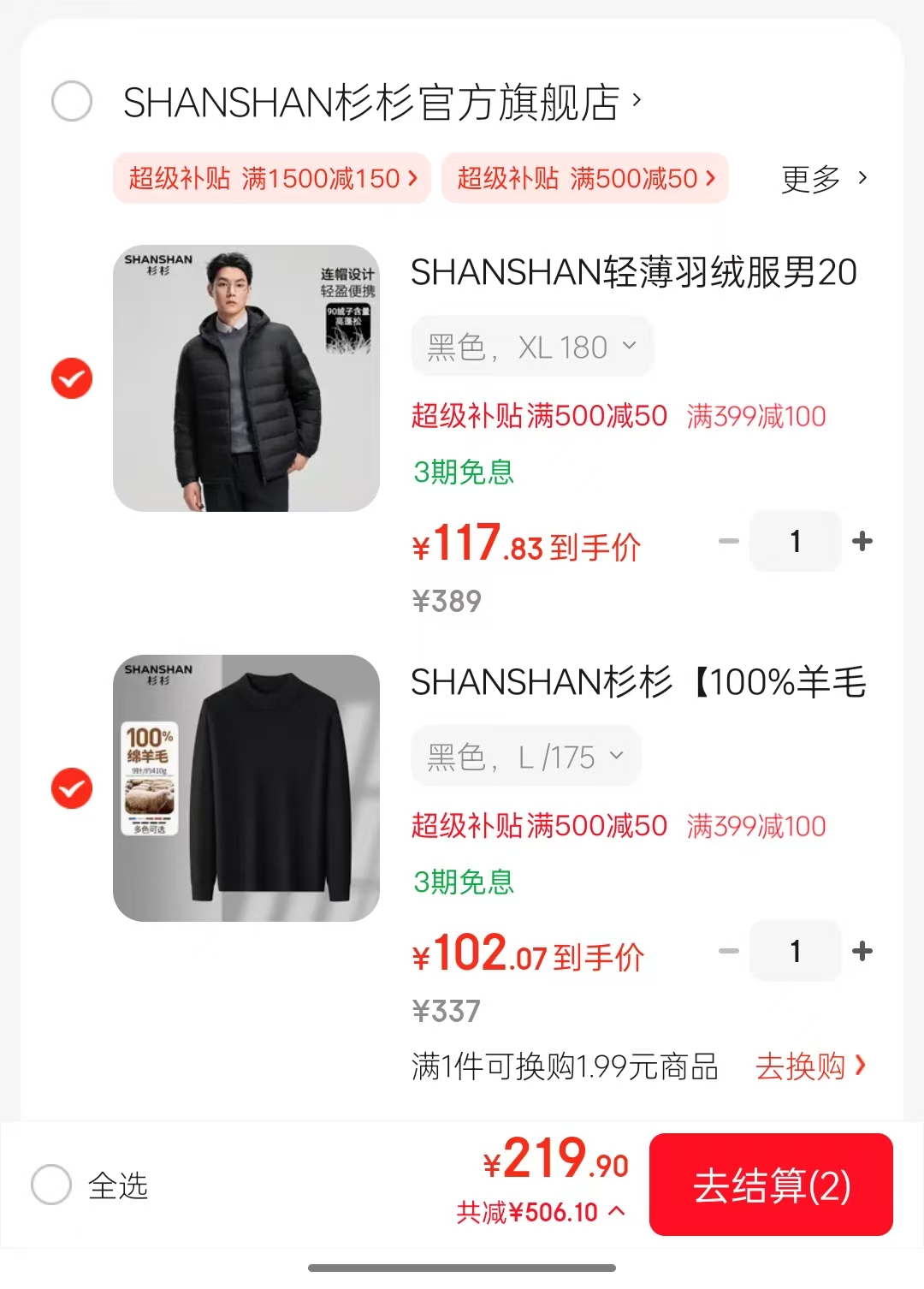Open the wool sweater product image

coord(246,788)
